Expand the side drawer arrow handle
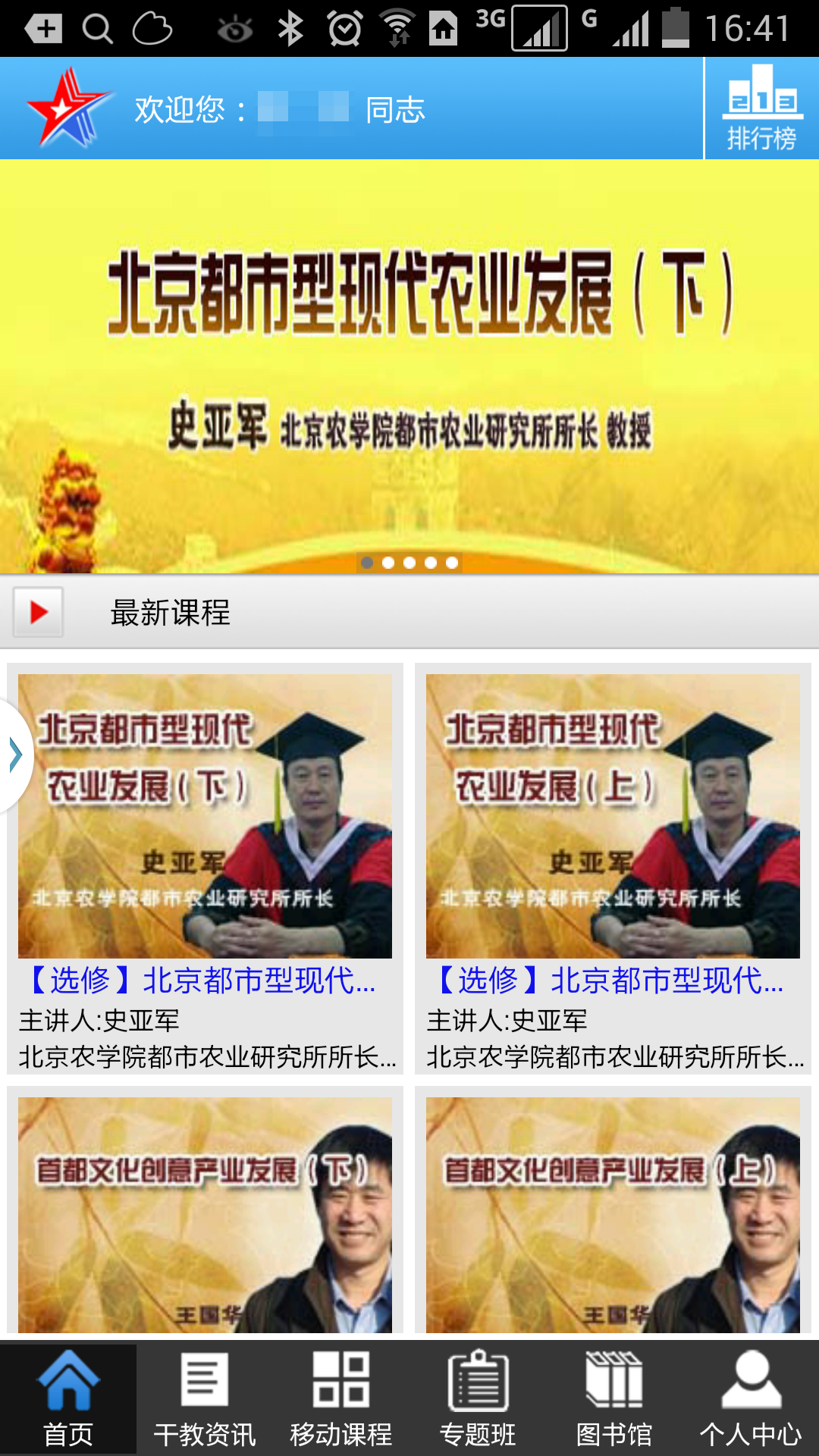Image resolution: width=819 pixels, height=1456 pixels. click(15, 756)
